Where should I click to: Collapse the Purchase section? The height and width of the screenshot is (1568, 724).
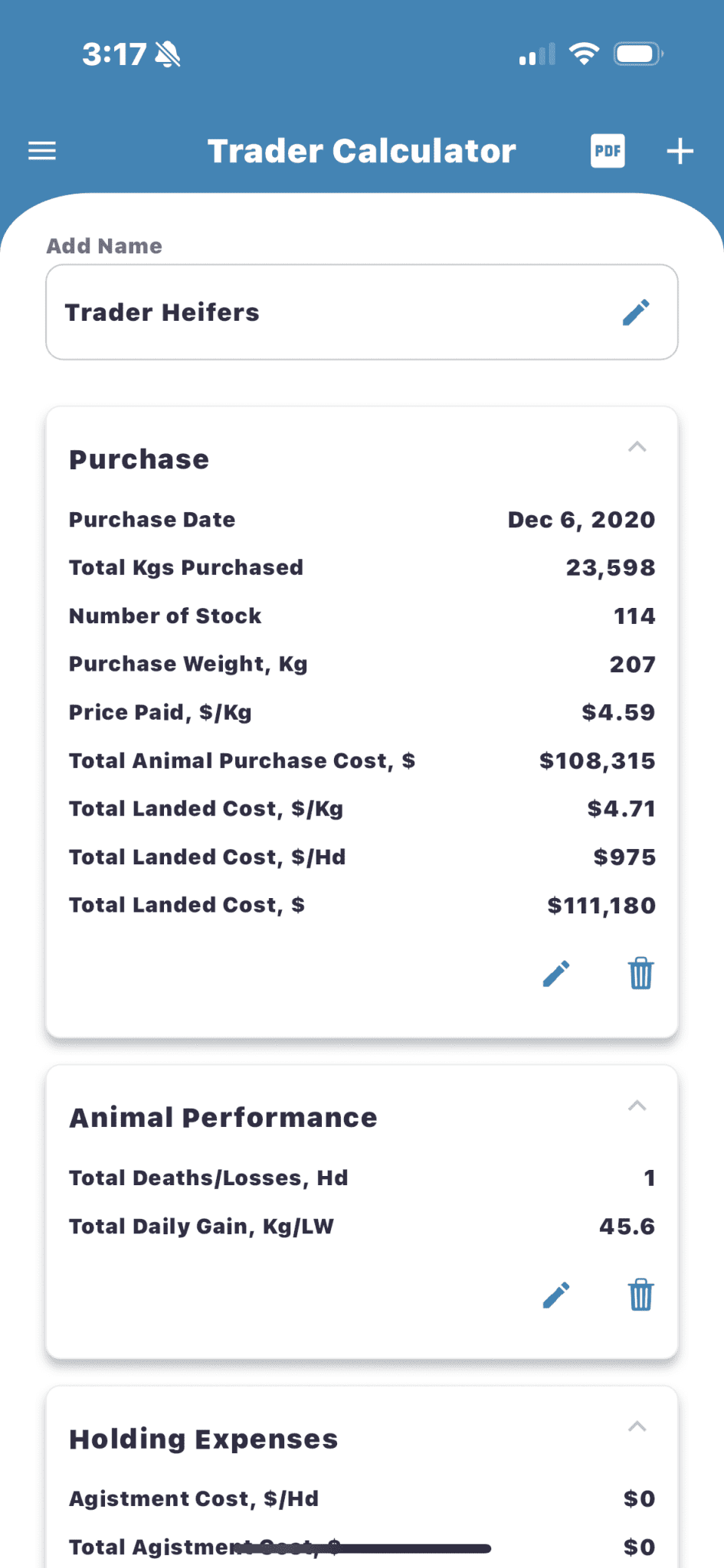(637, 447)
